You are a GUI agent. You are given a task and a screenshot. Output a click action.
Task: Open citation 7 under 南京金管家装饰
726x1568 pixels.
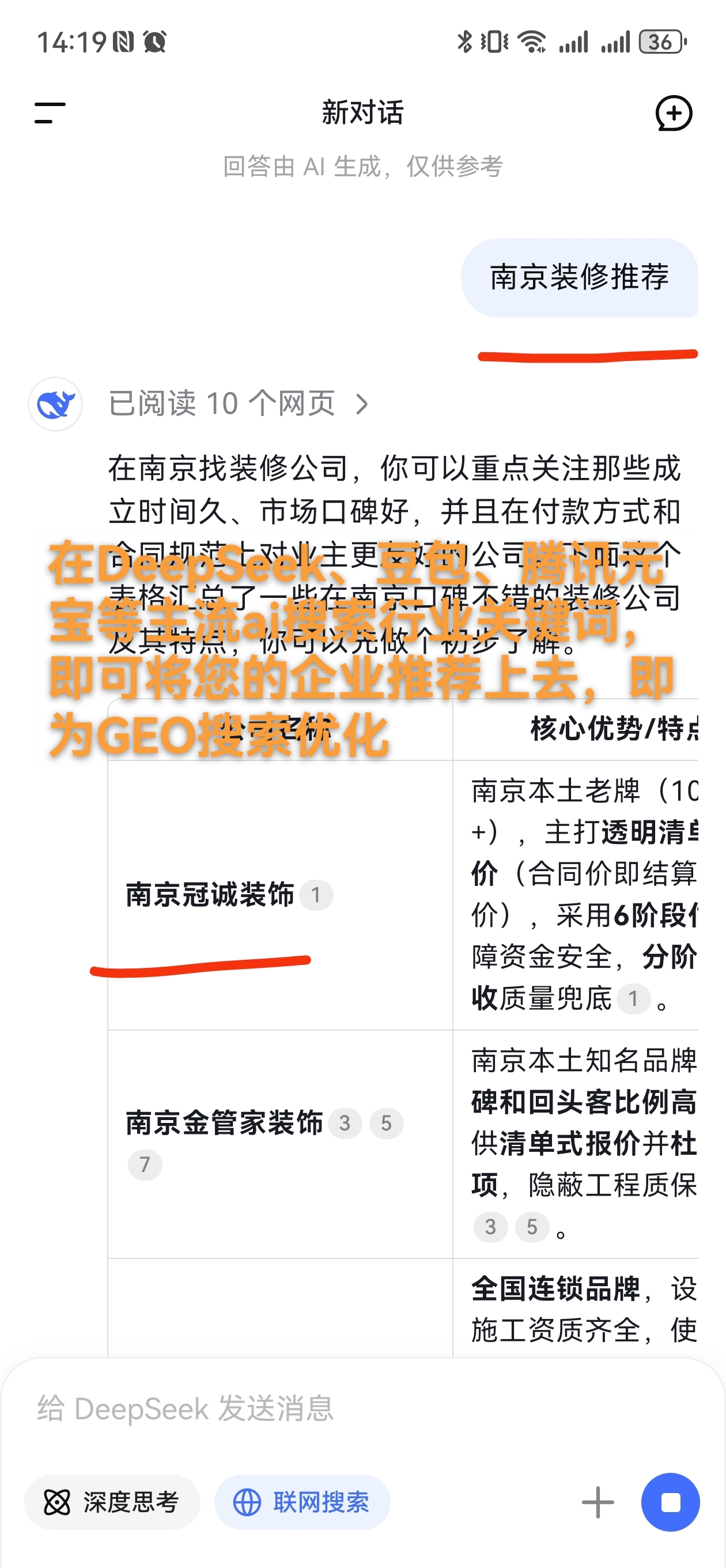pyautogui.click(x=145, y=1164)
